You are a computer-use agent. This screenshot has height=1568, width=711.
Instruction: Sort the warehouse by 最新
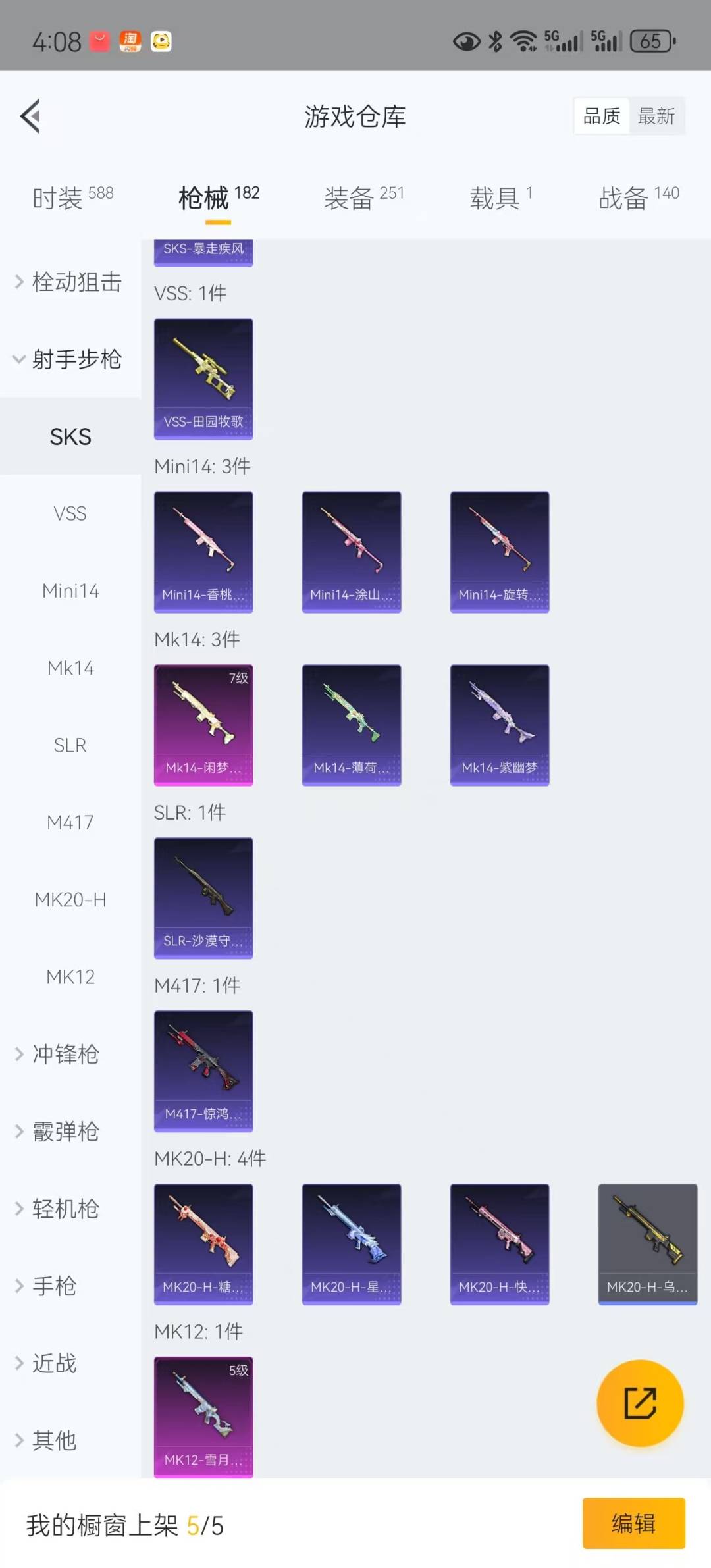pos(656,117)
